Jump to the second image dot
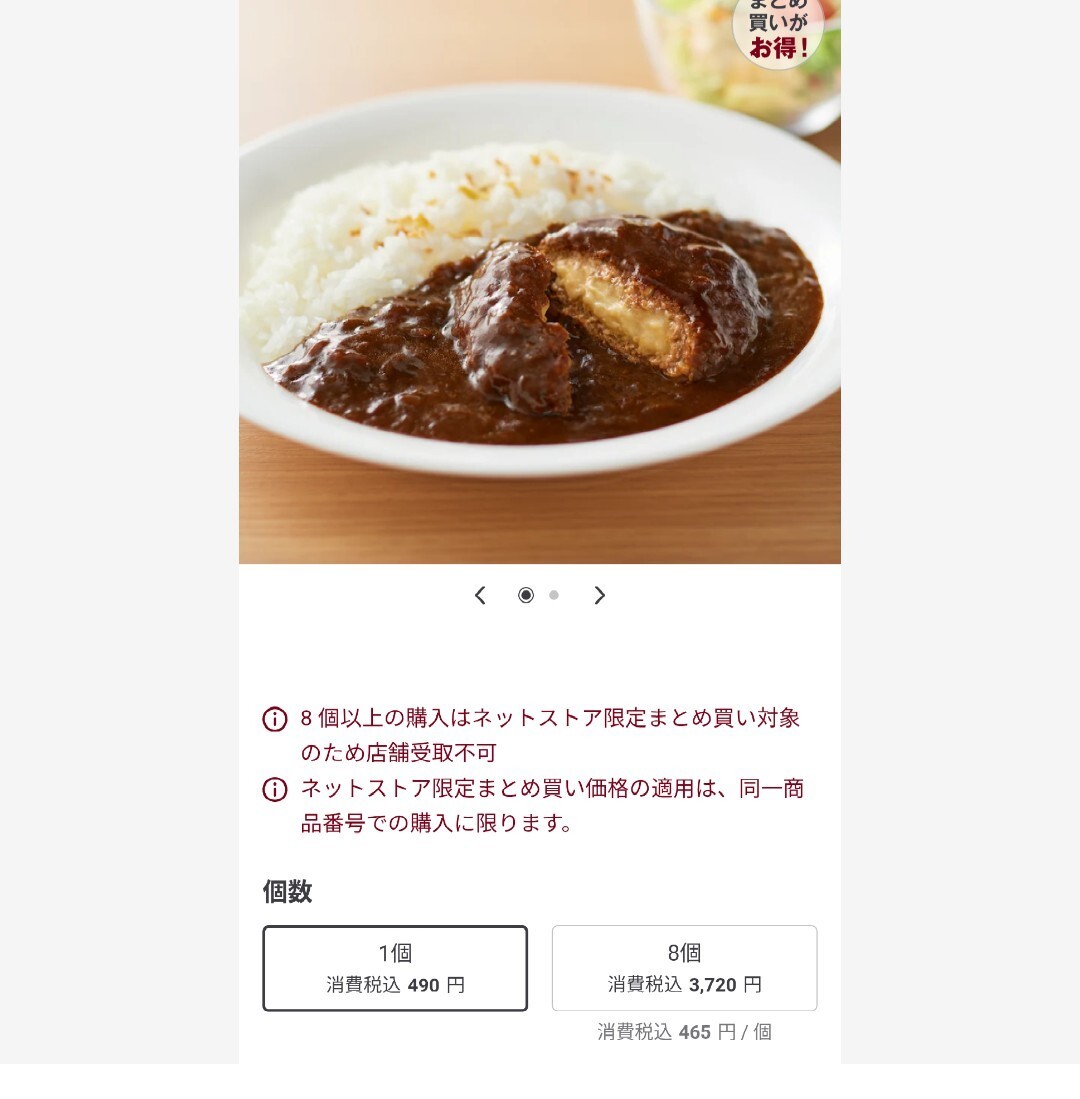The height and width of the screenshot is (1099, 1080). 554,596
